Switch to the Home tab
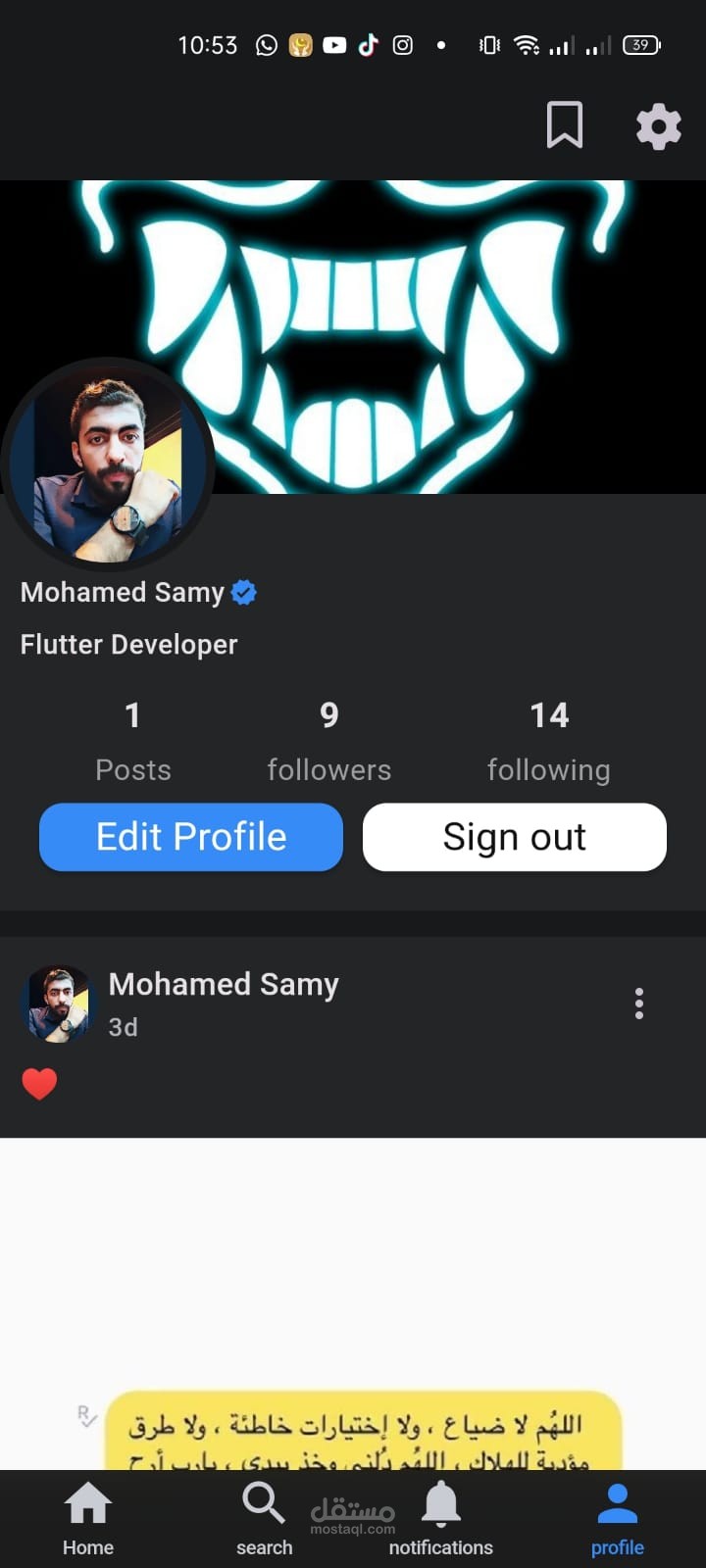The width and height of the screenshot is (706, 1568). (x=88, y=1517)
